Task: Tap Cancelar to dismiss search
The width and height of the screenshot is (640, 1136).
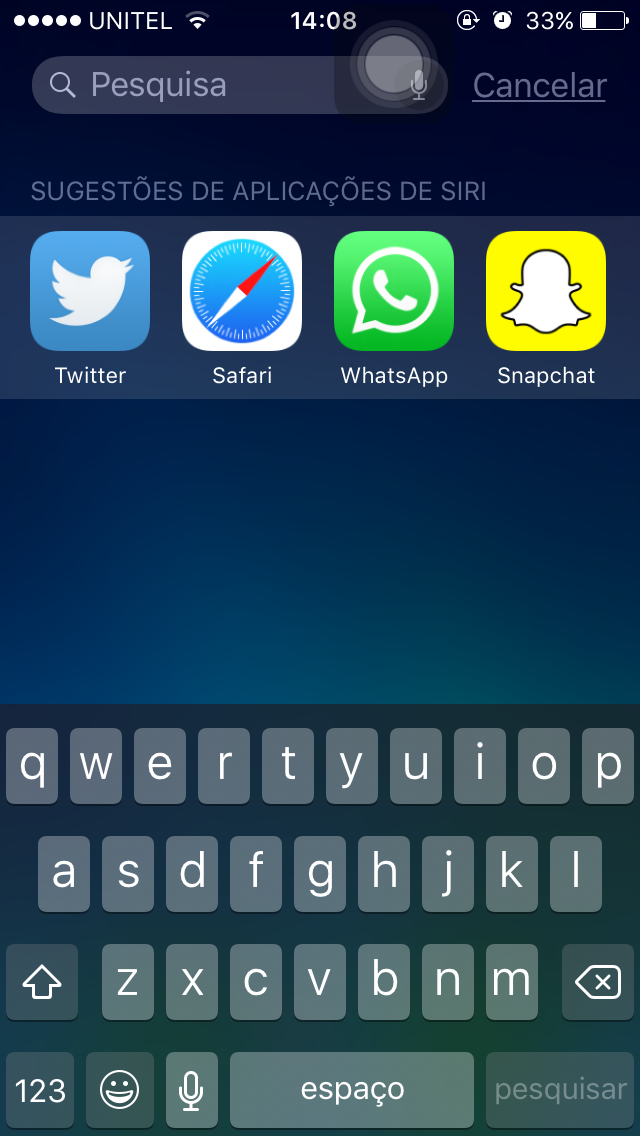Action: click(539, 86)
